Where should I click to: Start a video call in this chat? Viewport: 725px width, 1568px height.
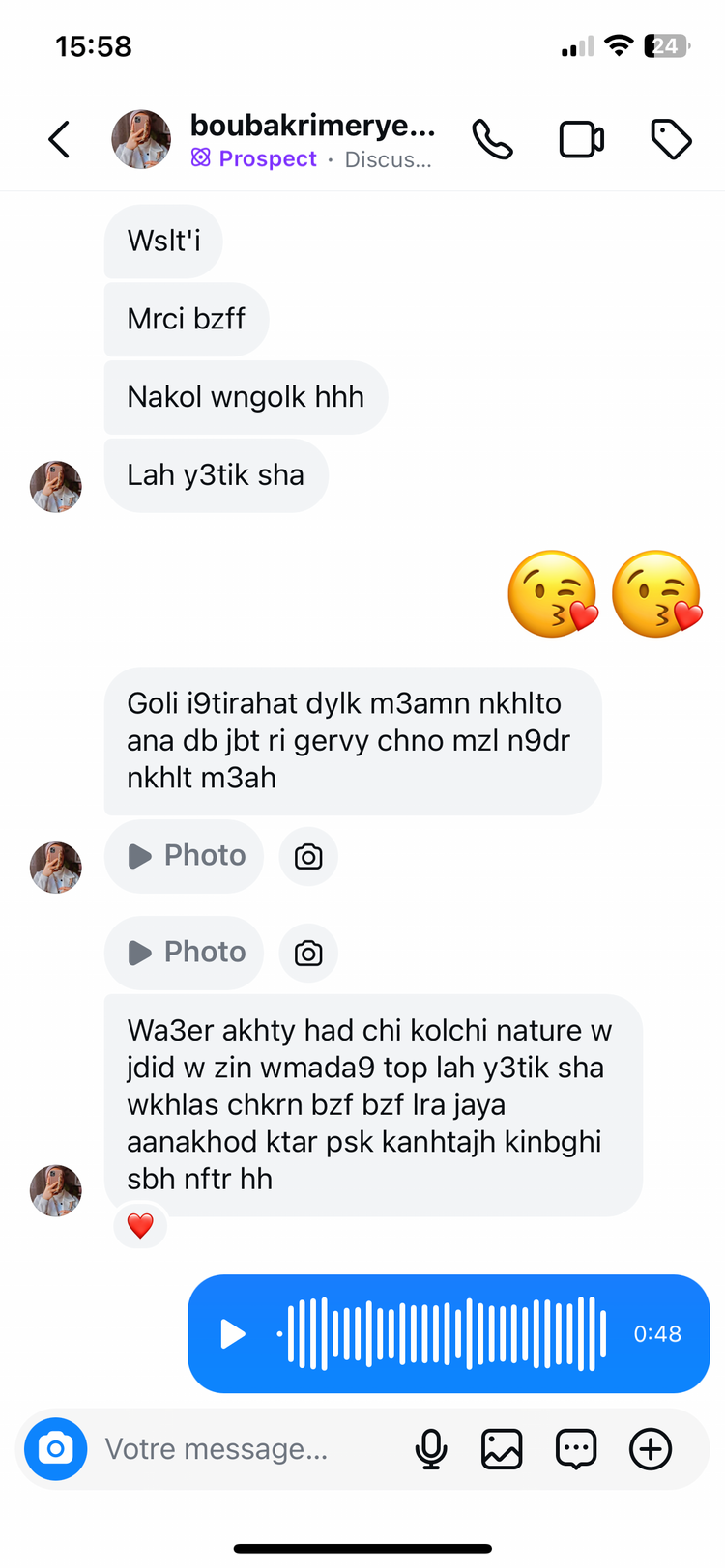pos(582,140)
